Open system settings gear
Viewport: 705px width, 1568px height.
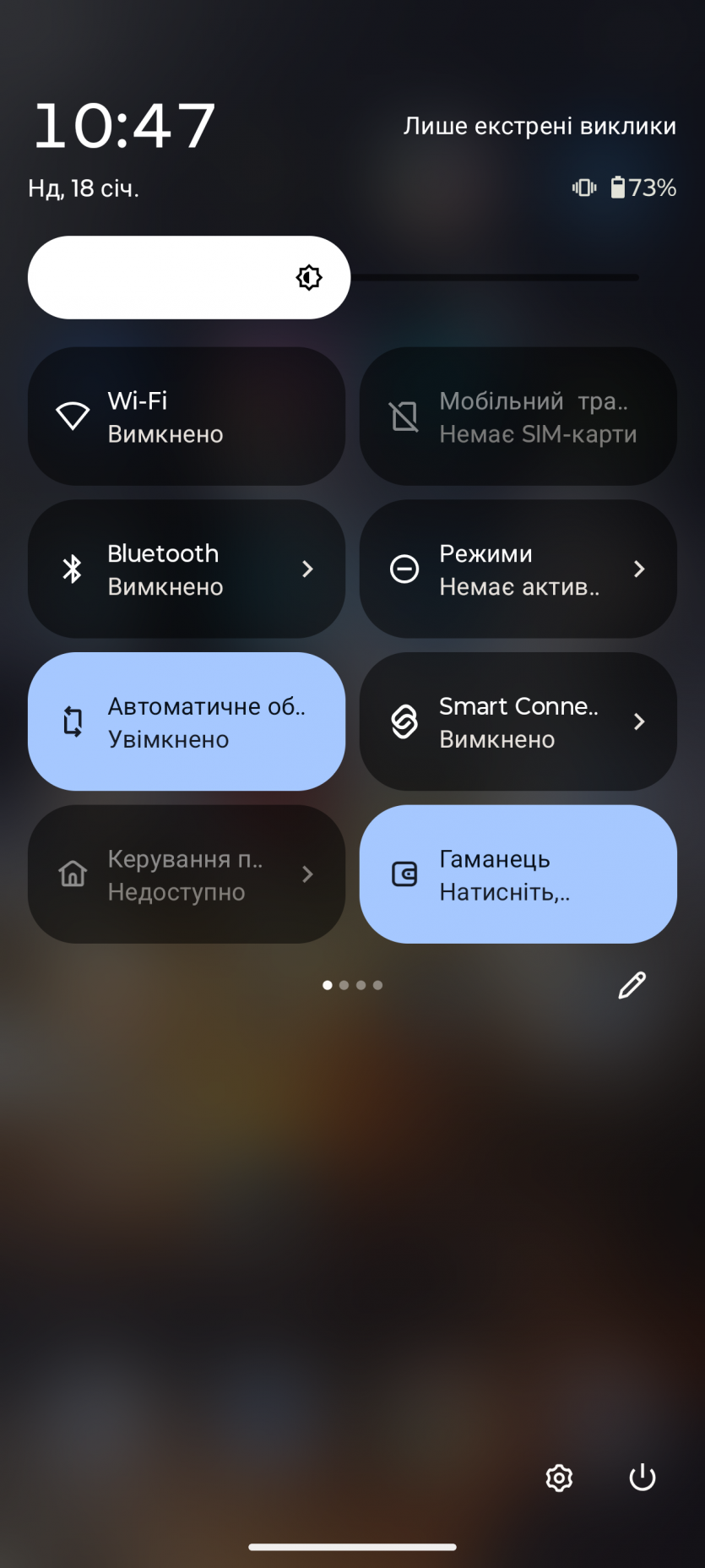(x=559, y=1478)
